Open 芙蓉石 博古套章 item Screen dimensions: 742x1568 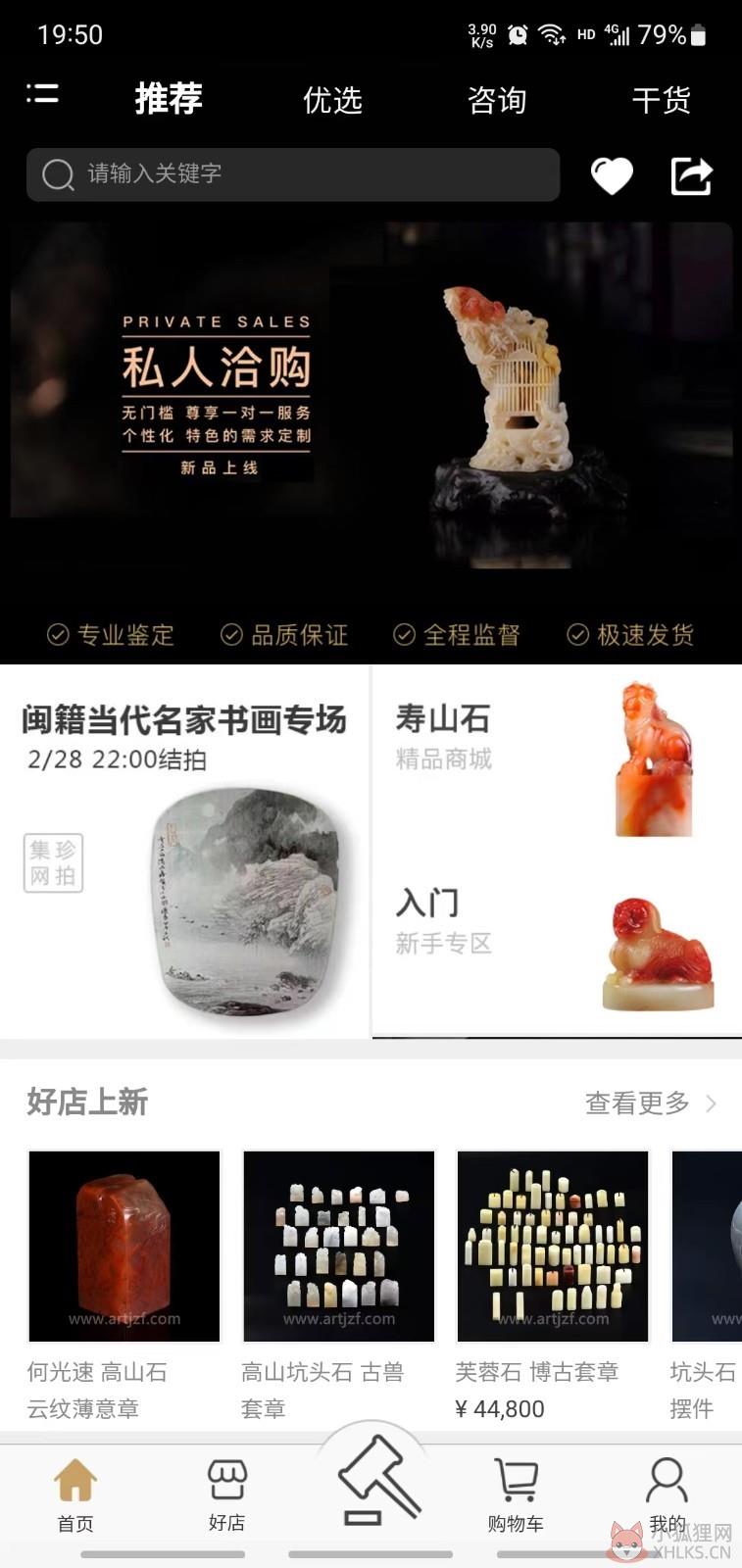coord(553,1286)
